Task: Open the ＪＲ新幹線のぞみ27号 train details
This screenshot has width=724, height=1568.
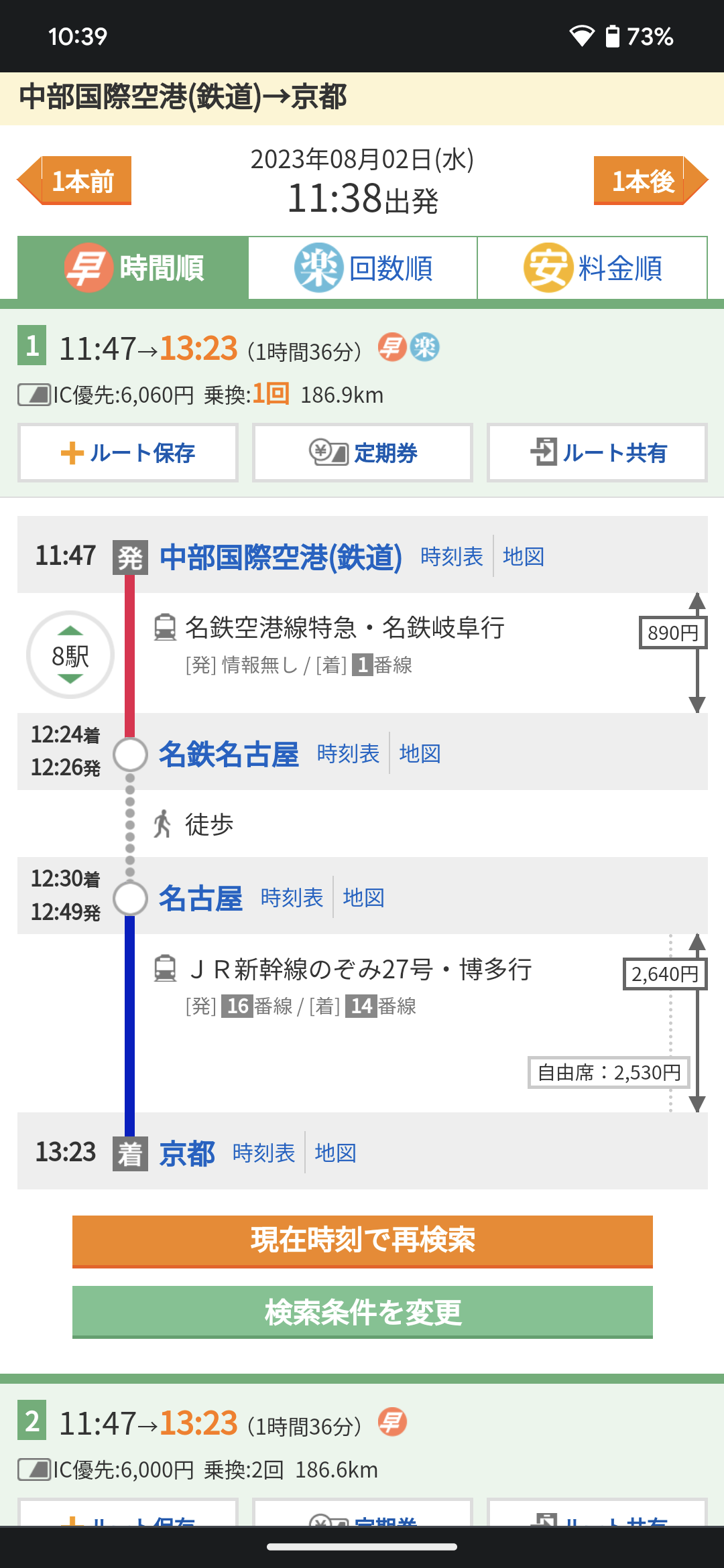Action: pos(361,970)
